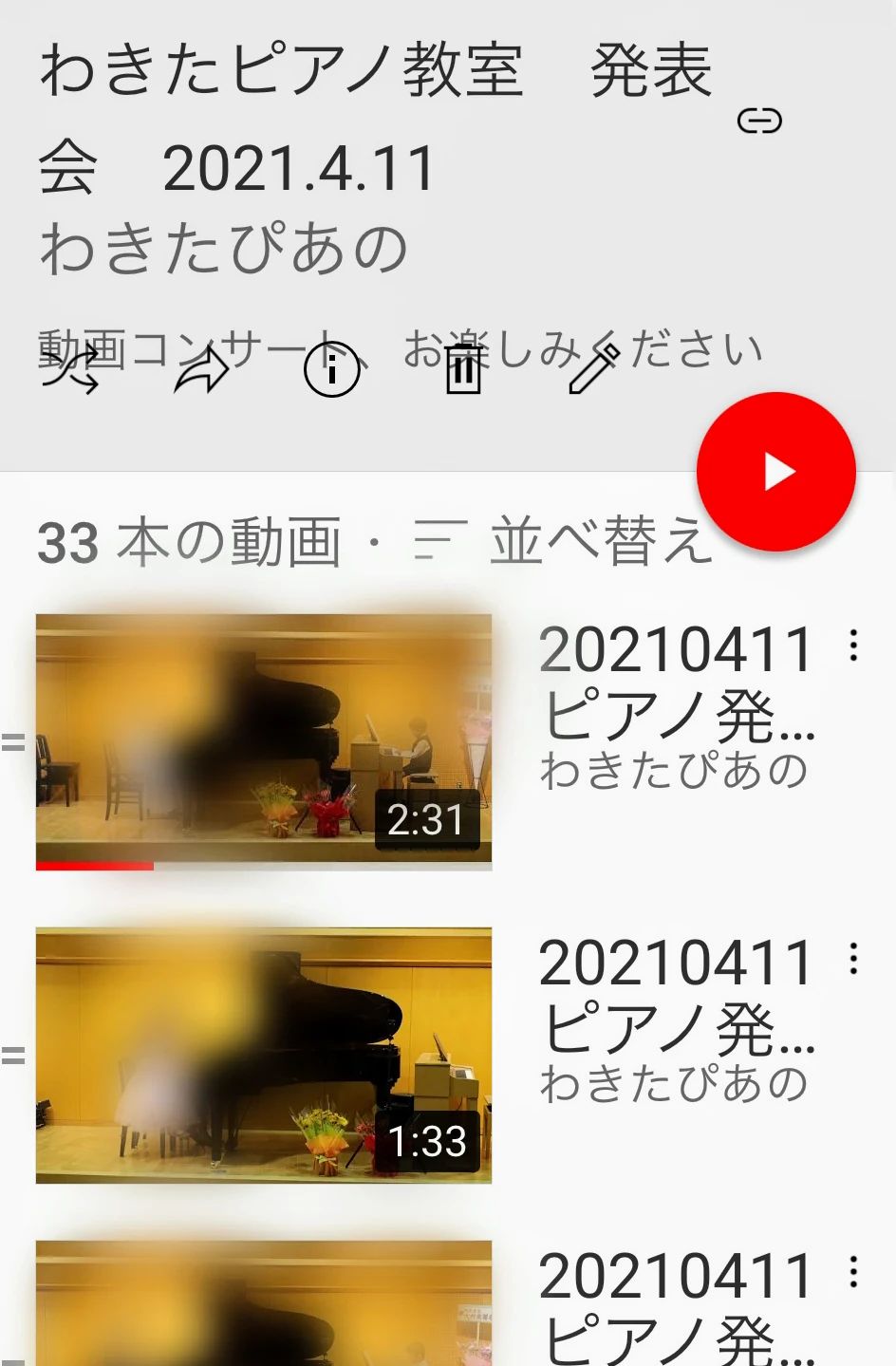This screenshot has width=896, height=1366.
Task: Open the video with 2:31 duration
Action: tap(264, 740)
